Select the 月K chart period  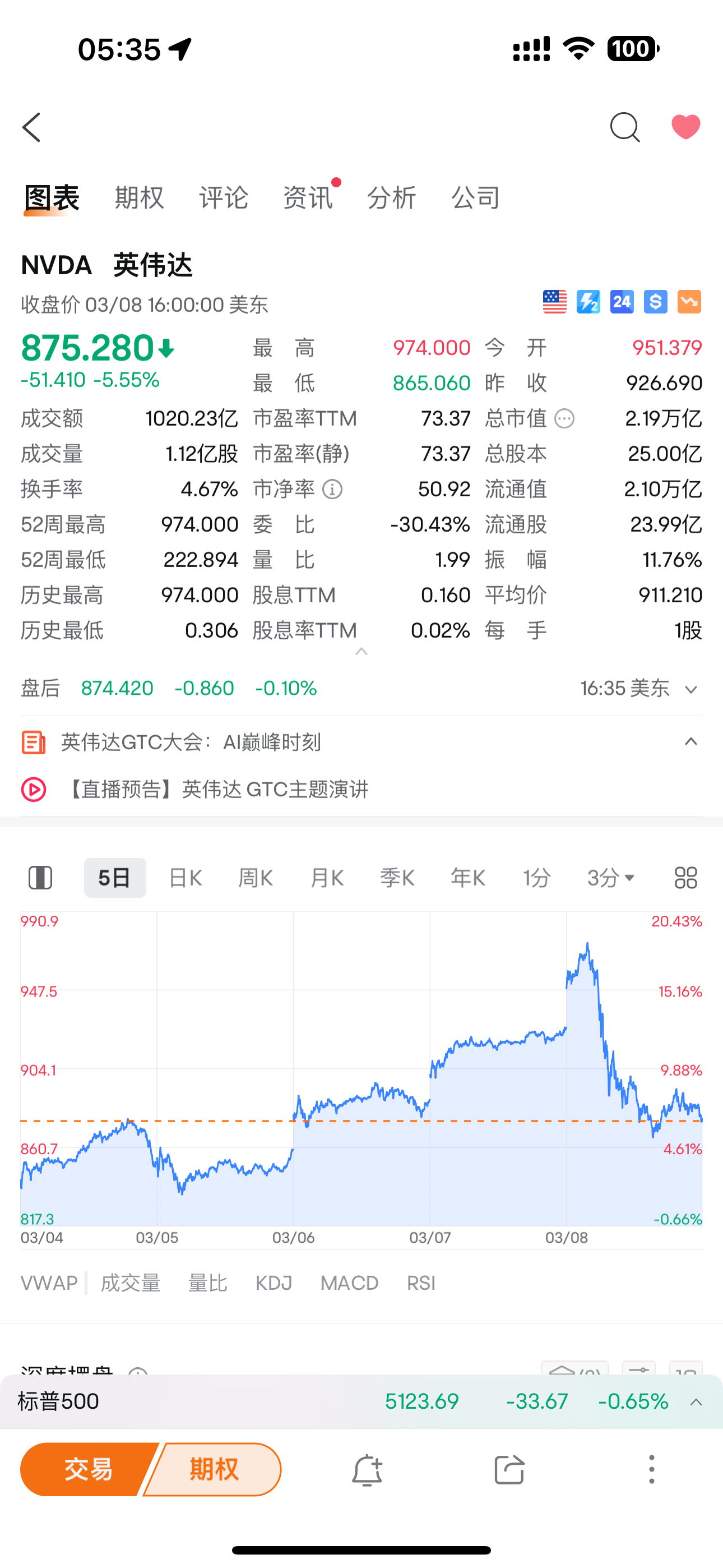327,878
